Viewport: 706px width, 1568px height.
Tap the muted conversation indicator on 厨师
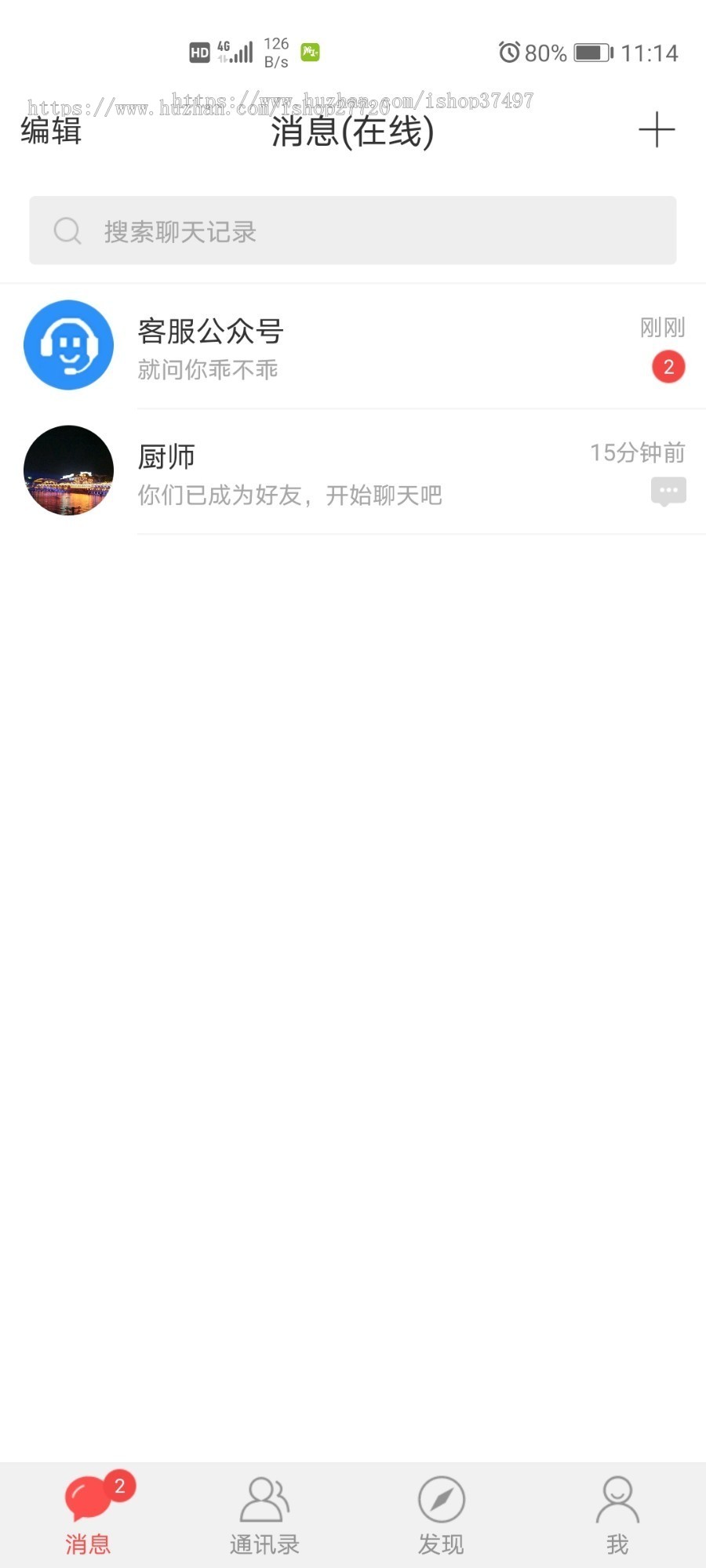[x=668, y=490]
